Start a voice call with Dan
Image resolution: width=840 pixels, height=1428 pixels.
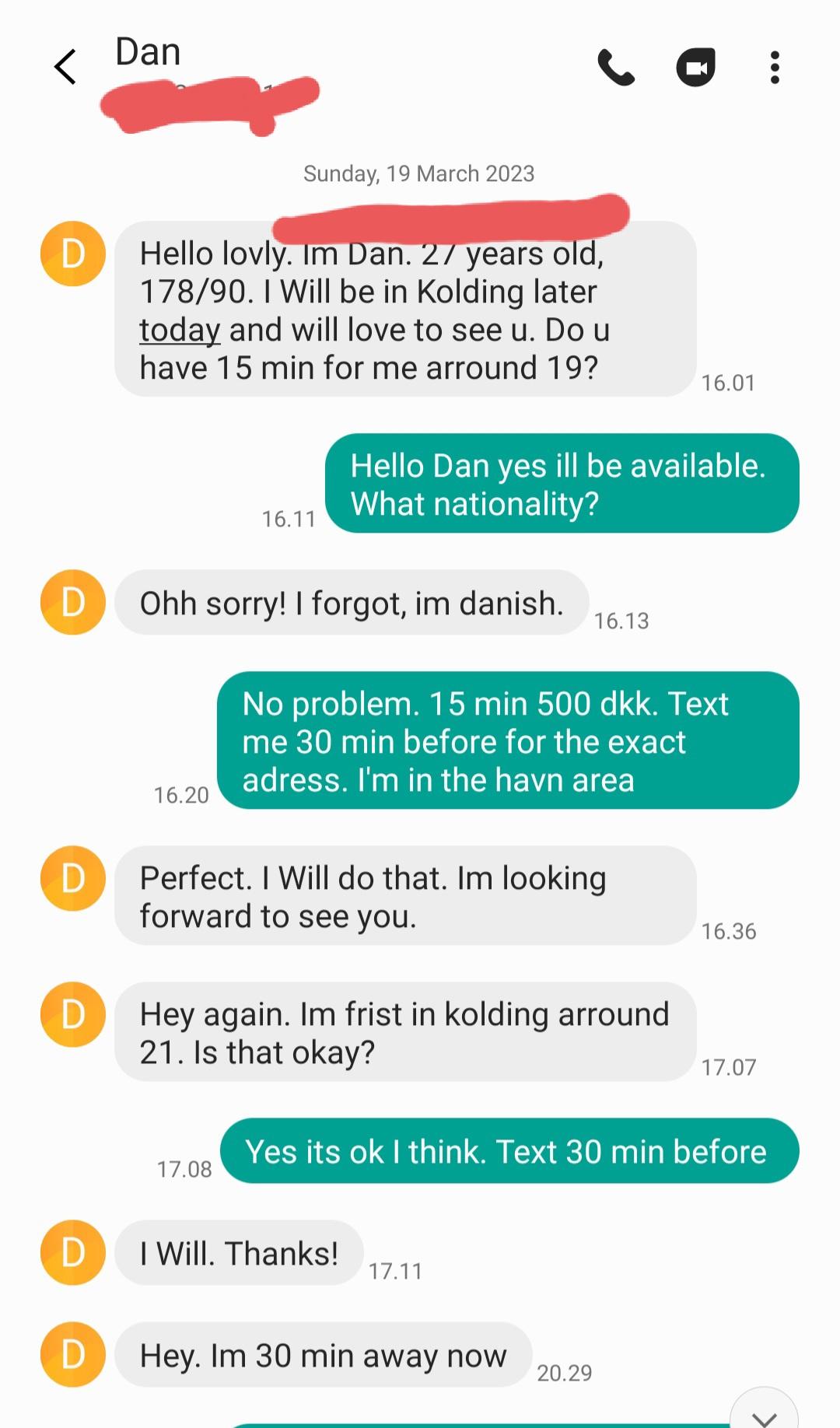[616, 68]
